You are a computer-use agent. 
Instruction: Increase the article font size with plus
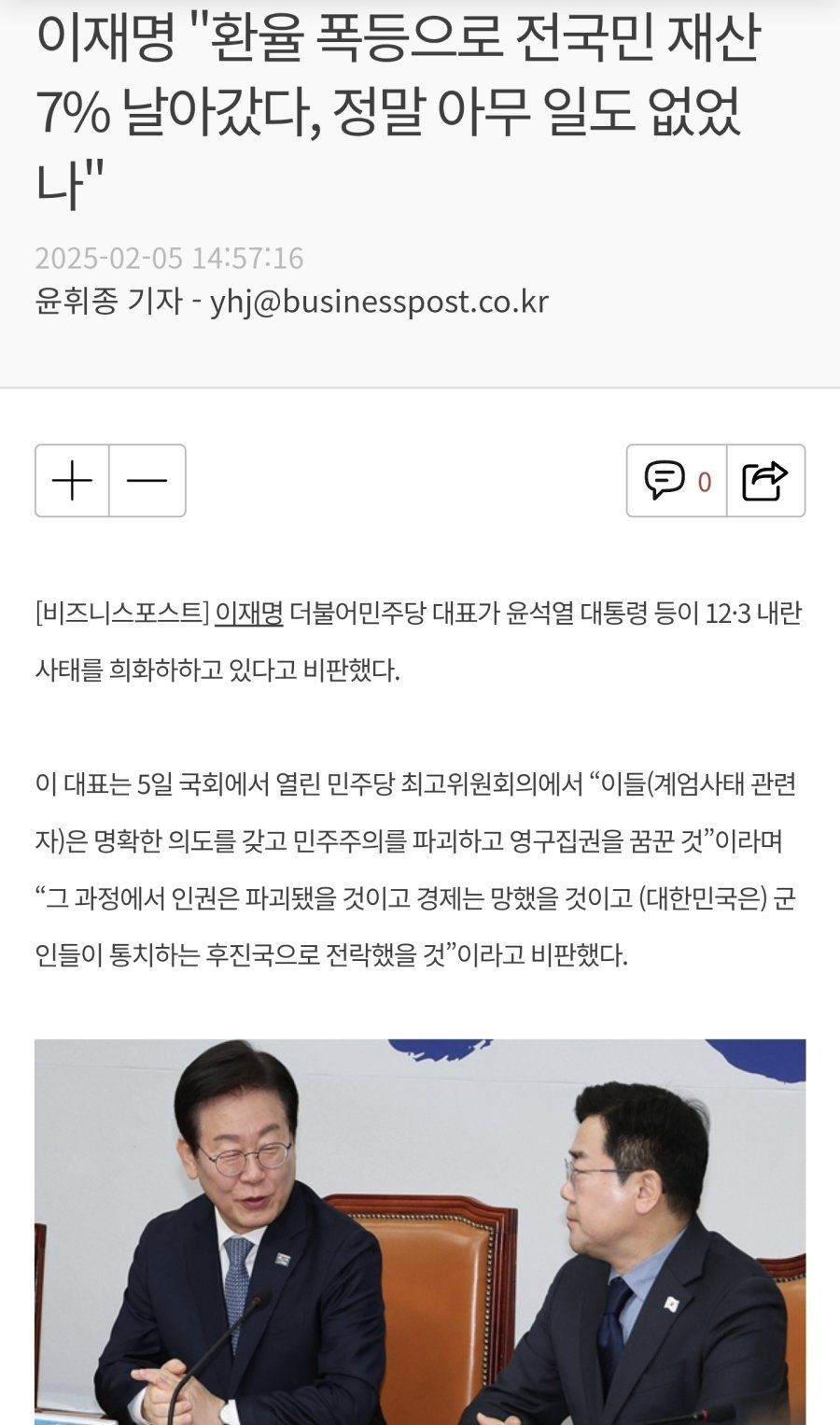[x=72, y=481]
